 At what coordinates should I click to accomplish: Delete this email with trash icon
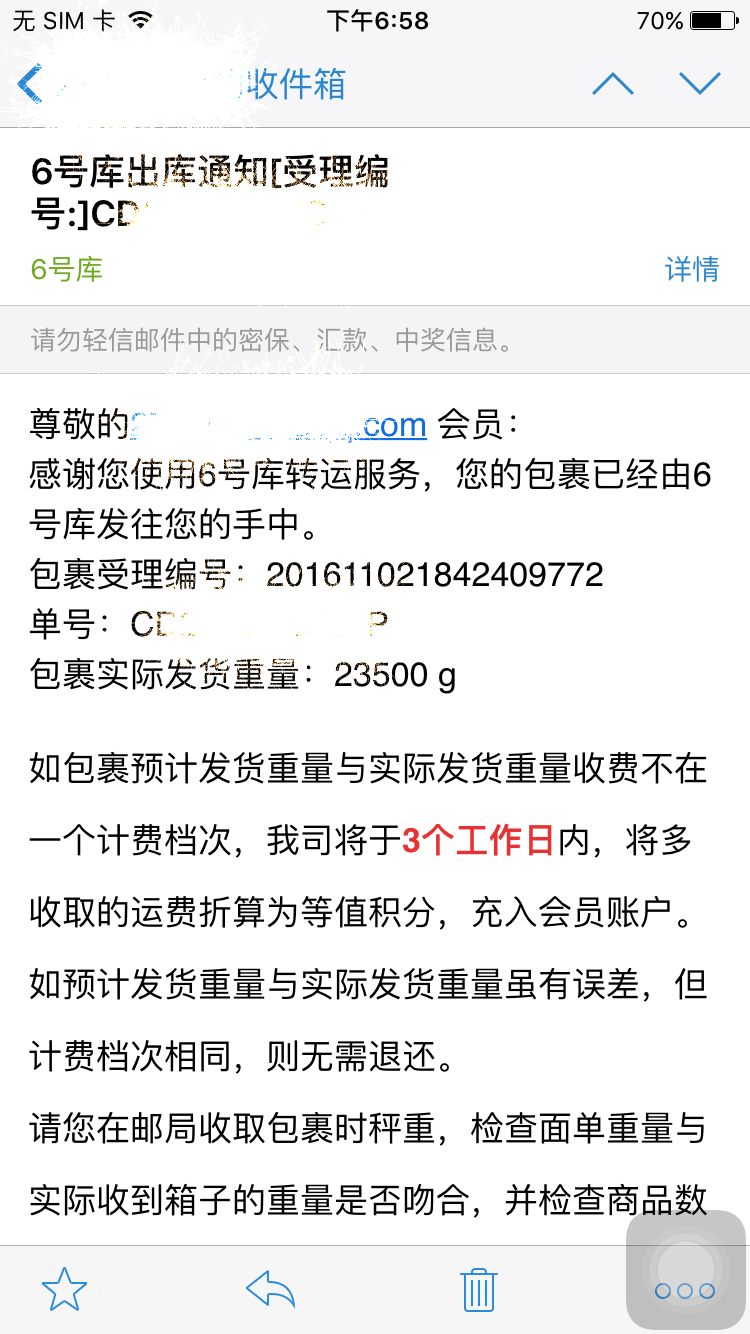(x=479, y=1290)
